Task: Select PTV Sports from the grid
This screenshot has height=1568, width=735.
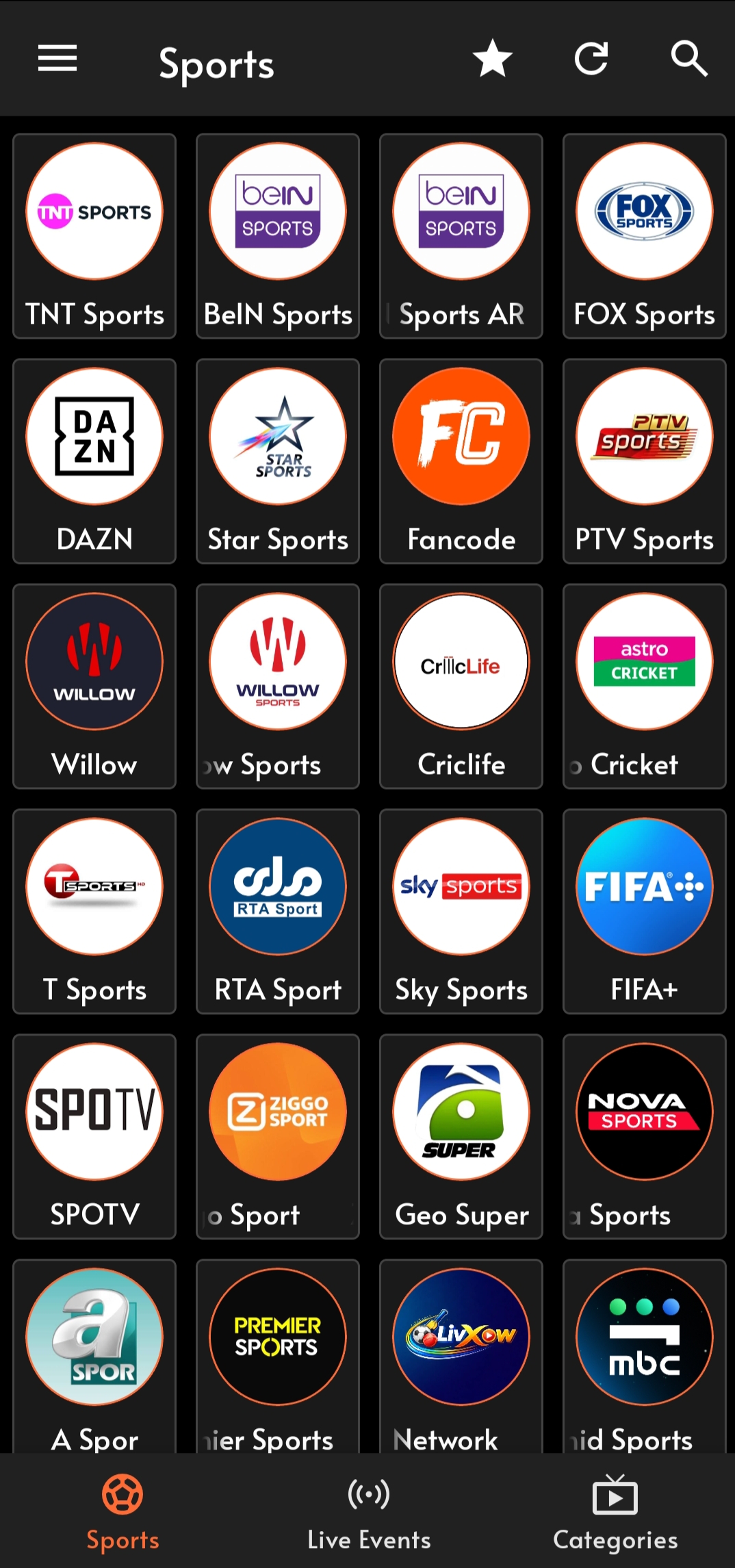Action: pyautogui.click(x=644, y=462)
